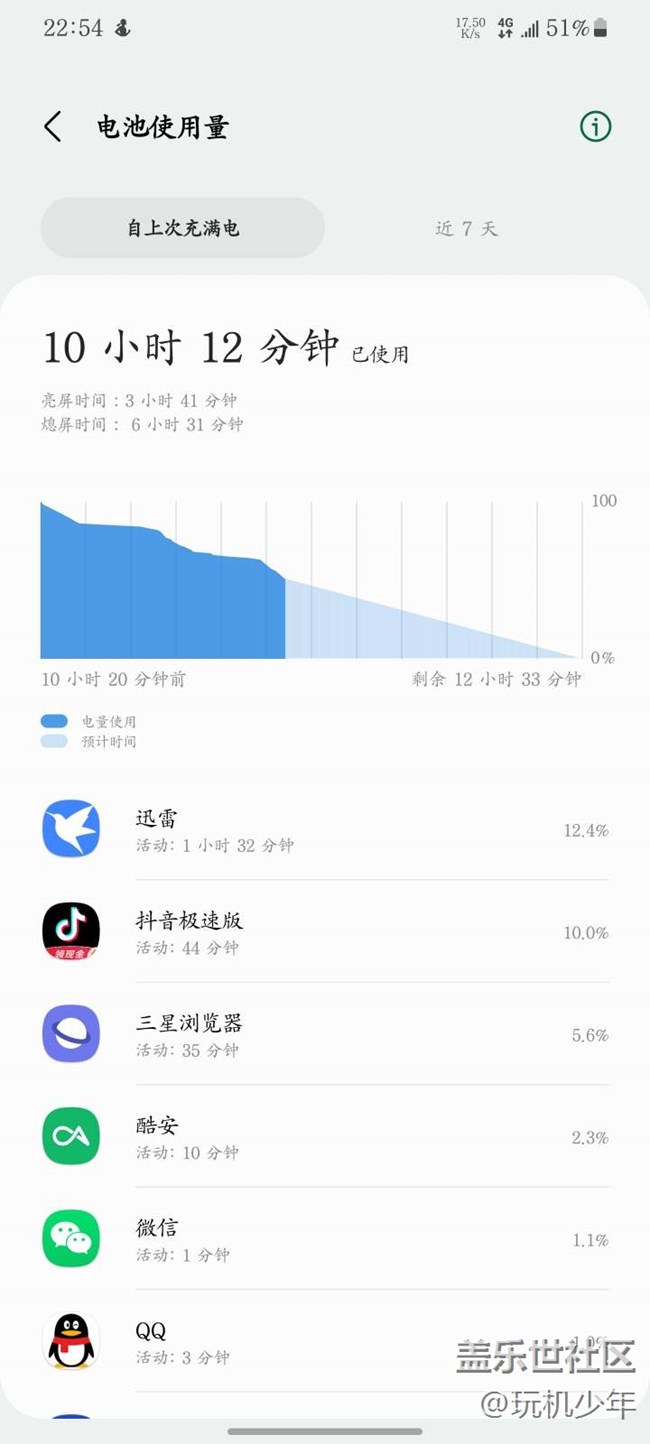Go back from 电池使用量 page

click(x=53, y=127)
